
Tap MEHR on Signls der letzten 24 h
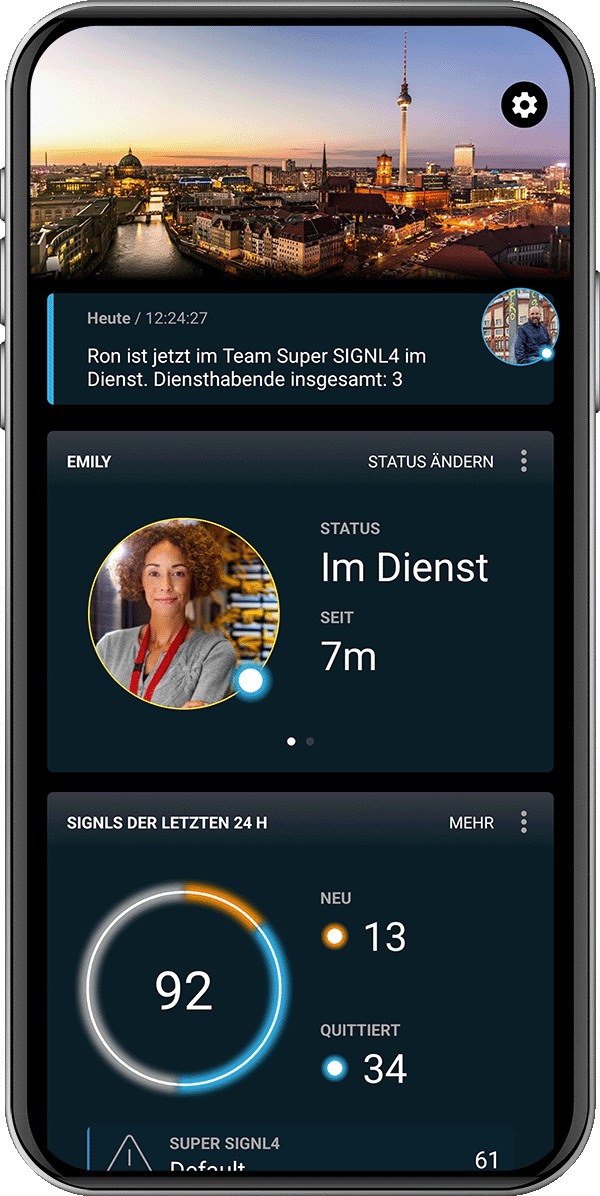point(471,823)
